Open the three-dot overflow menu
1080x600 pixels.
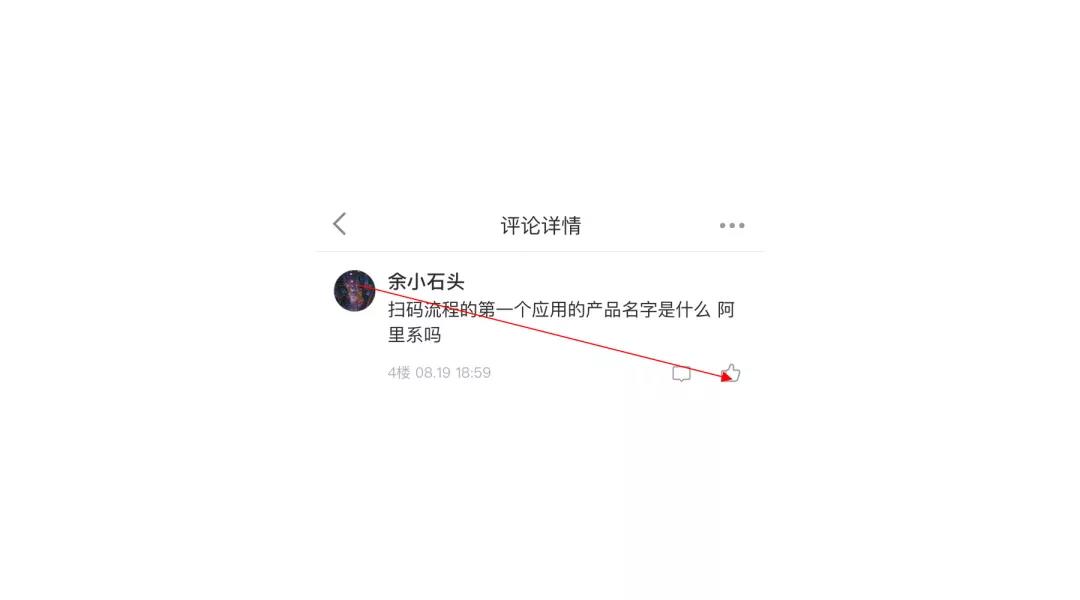coord(732,225)
